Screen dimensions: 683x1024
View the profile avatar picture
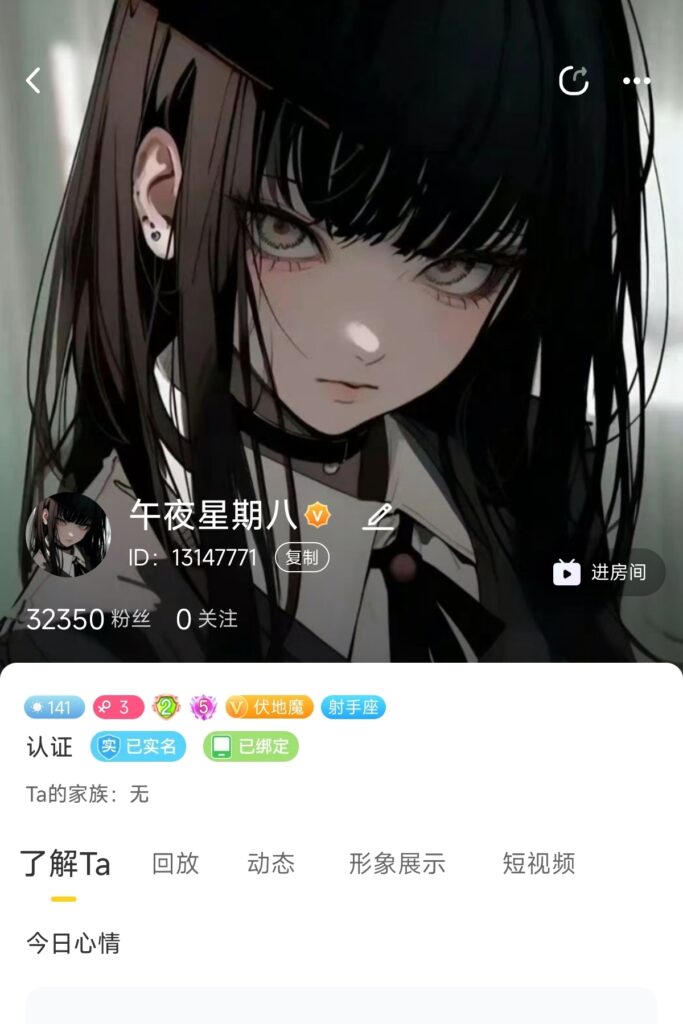tap(68, 535)
